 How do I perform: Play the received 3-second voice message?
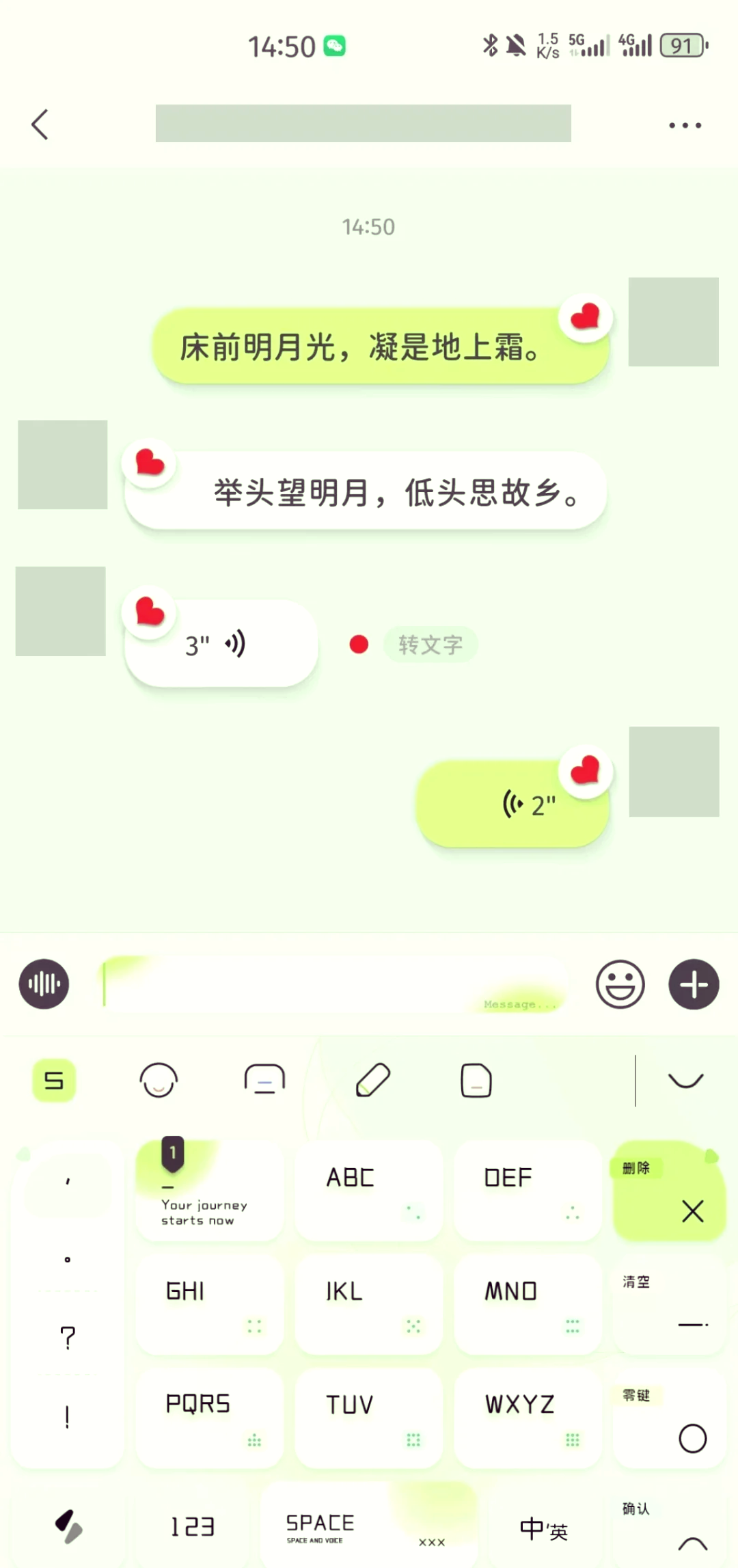[x=220, y=644]
